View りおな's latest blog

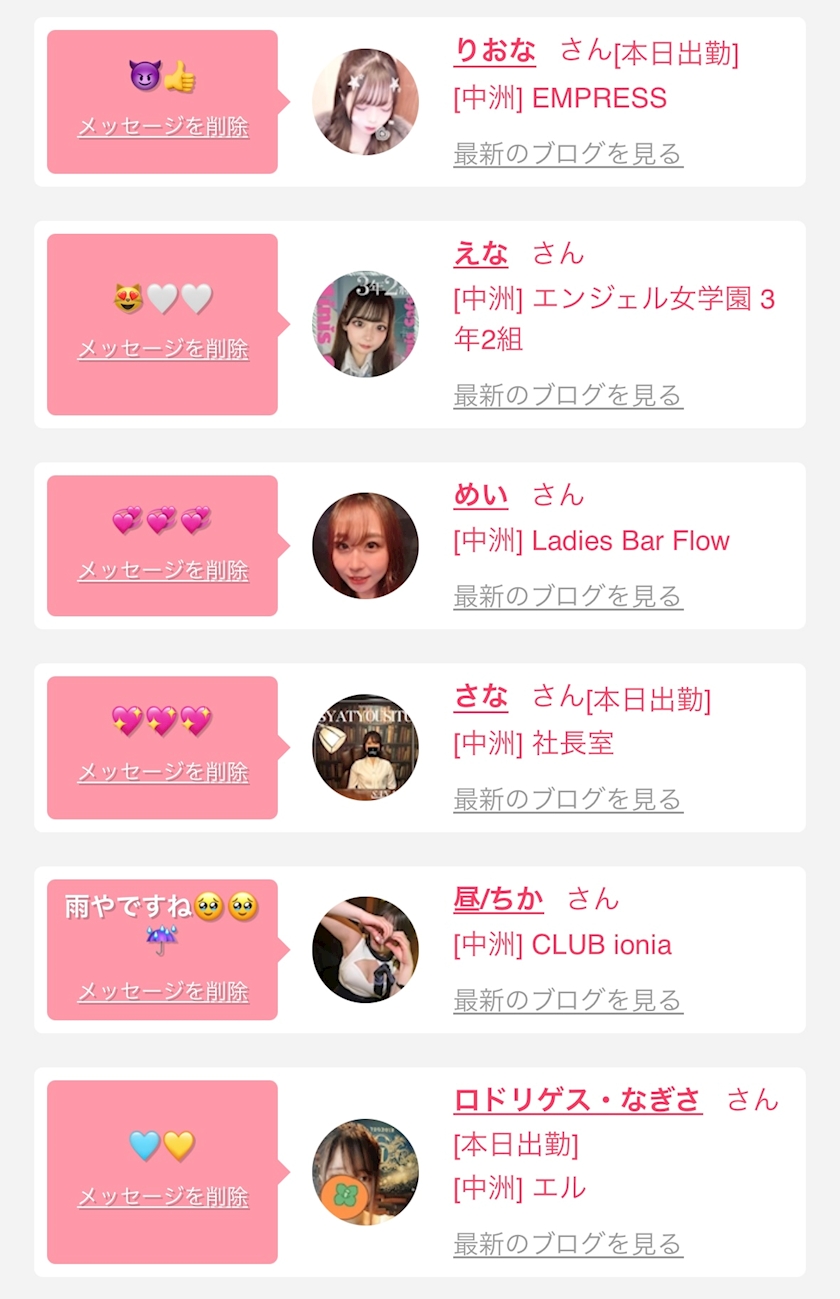pyautogui.click(x=567, y=154)
